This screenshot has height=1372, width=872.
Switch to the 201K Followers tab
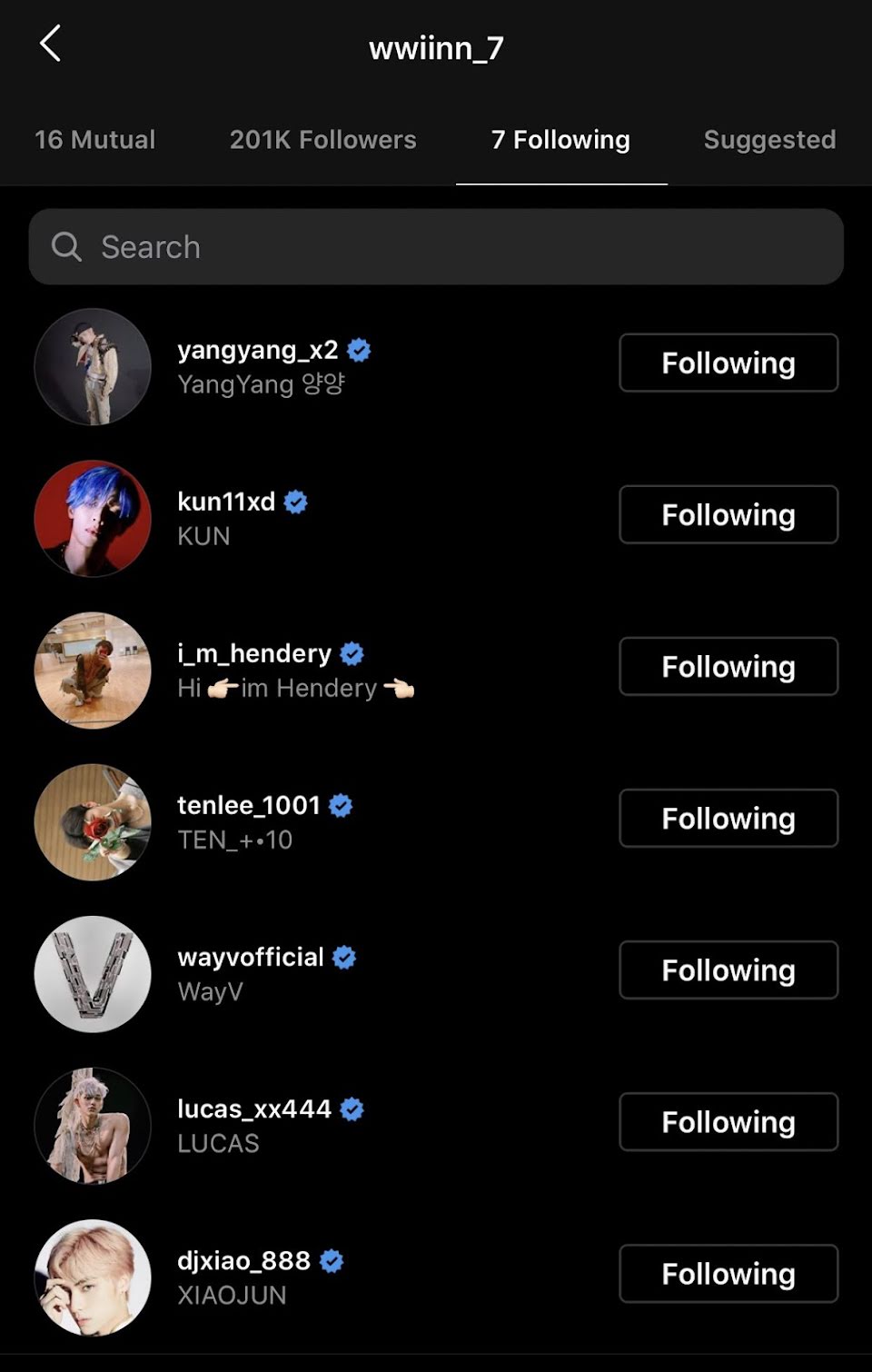pos(322,140)
